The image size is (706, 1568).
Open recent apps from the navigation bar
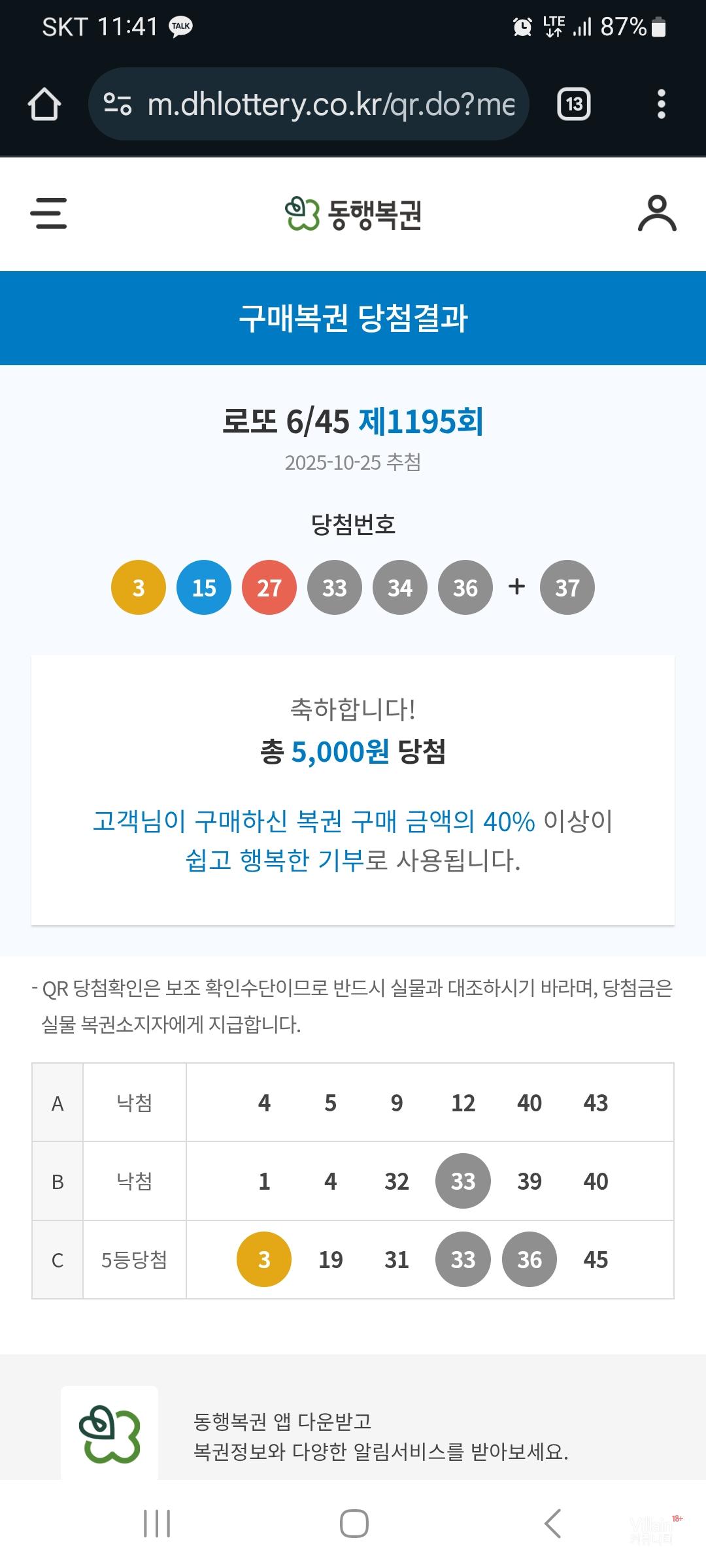coord(157,1524)
